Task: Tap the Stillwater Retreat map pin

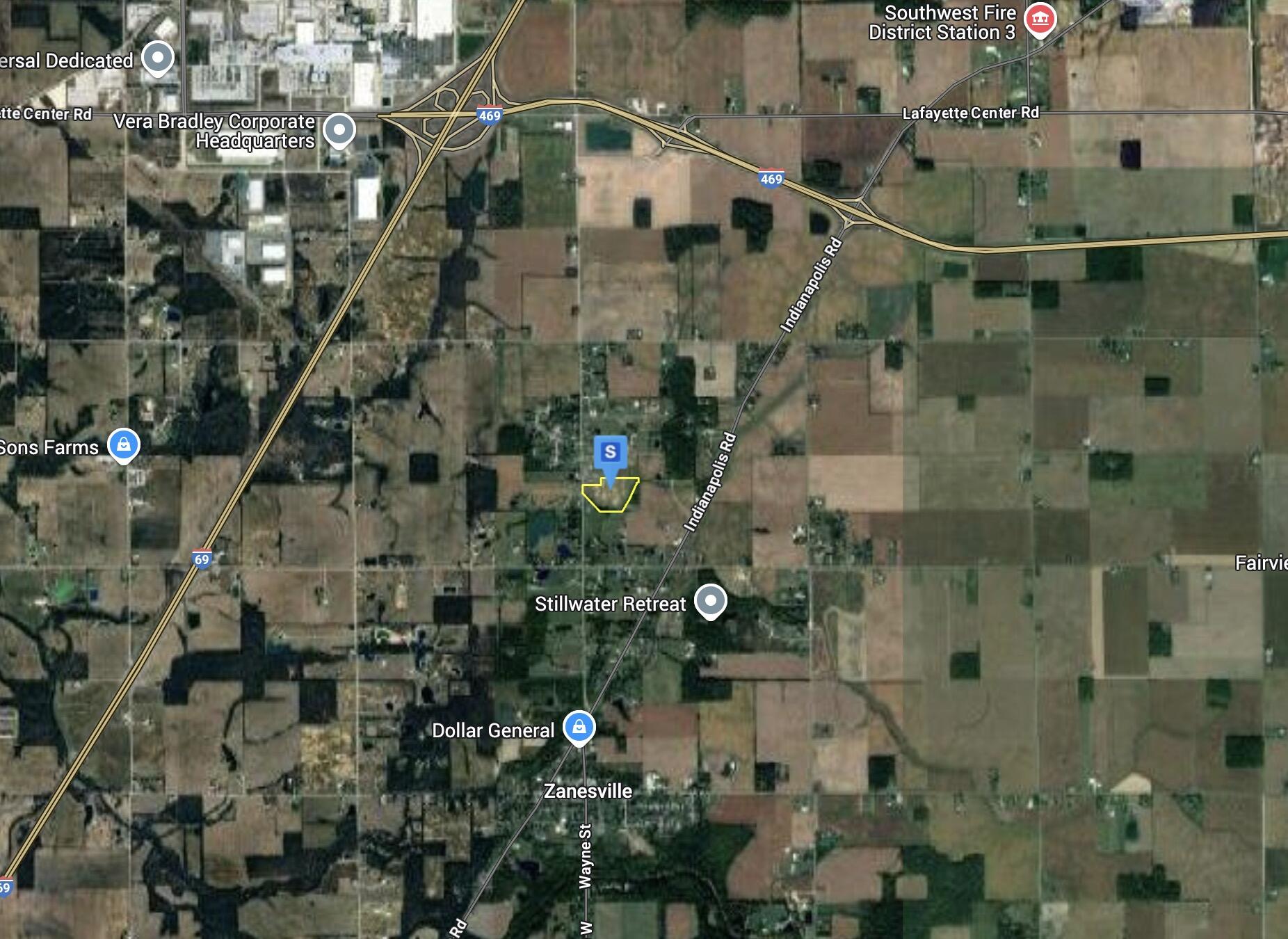Action: point(710,600)
